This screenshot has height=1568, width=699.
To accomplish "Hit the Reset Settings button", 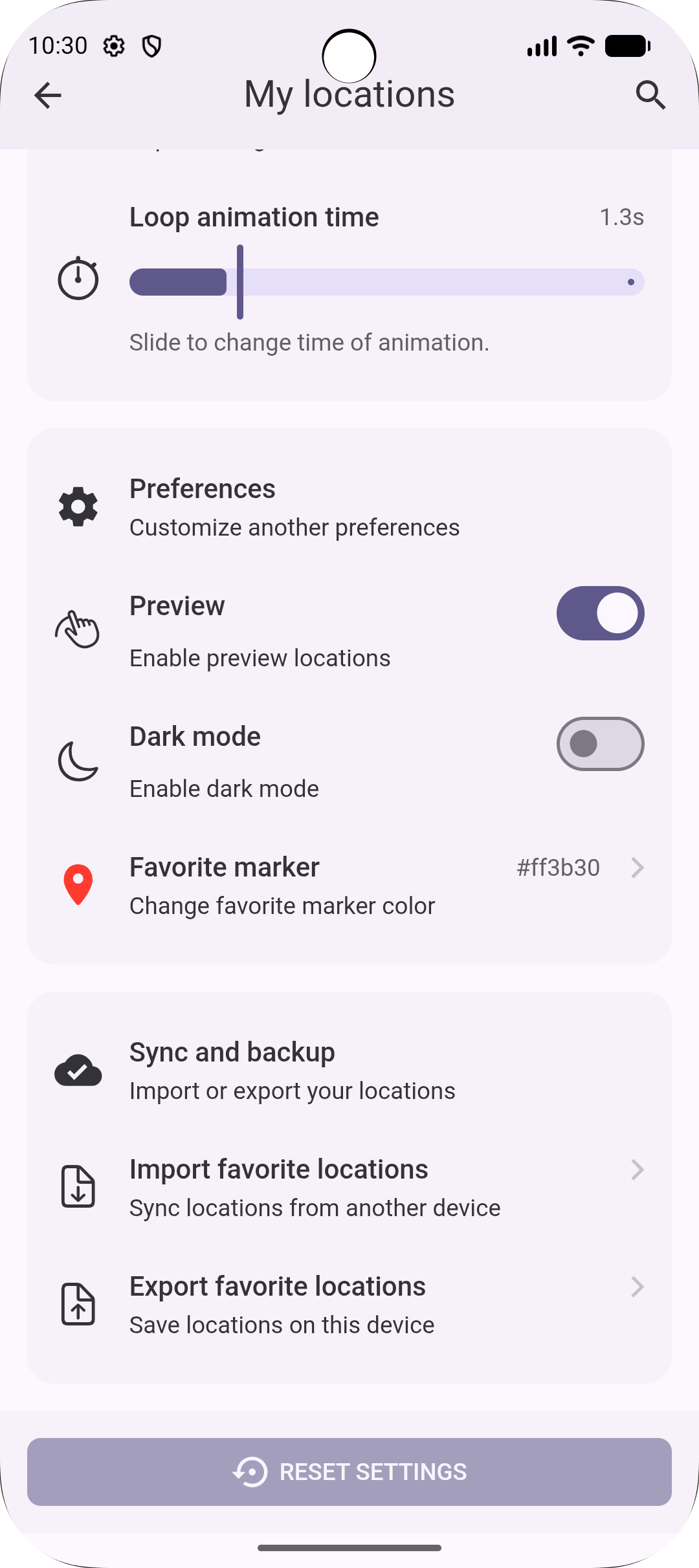I will click(x=349, y=1472).
